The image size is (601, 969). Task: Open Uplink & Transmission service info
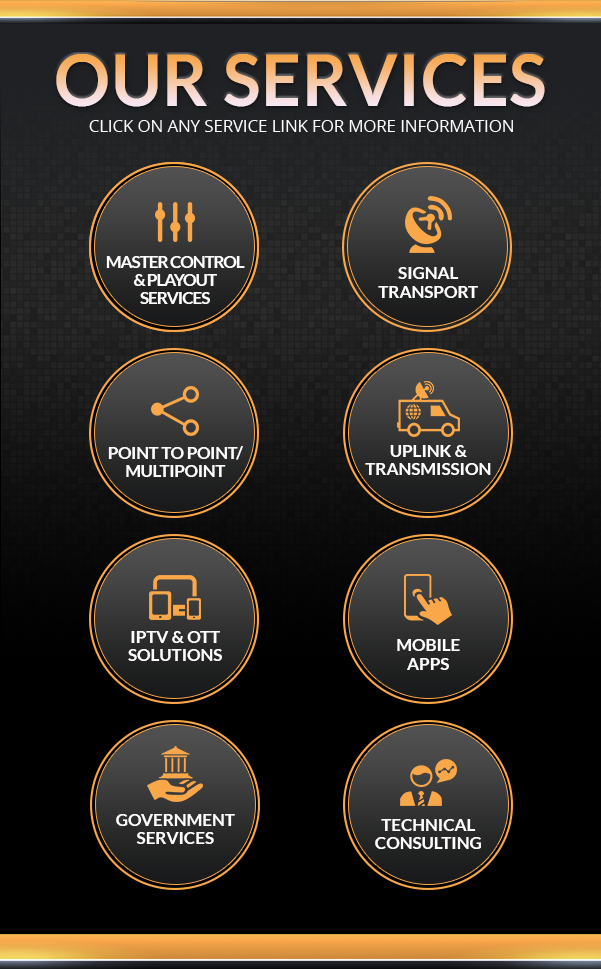pos(428,433)
